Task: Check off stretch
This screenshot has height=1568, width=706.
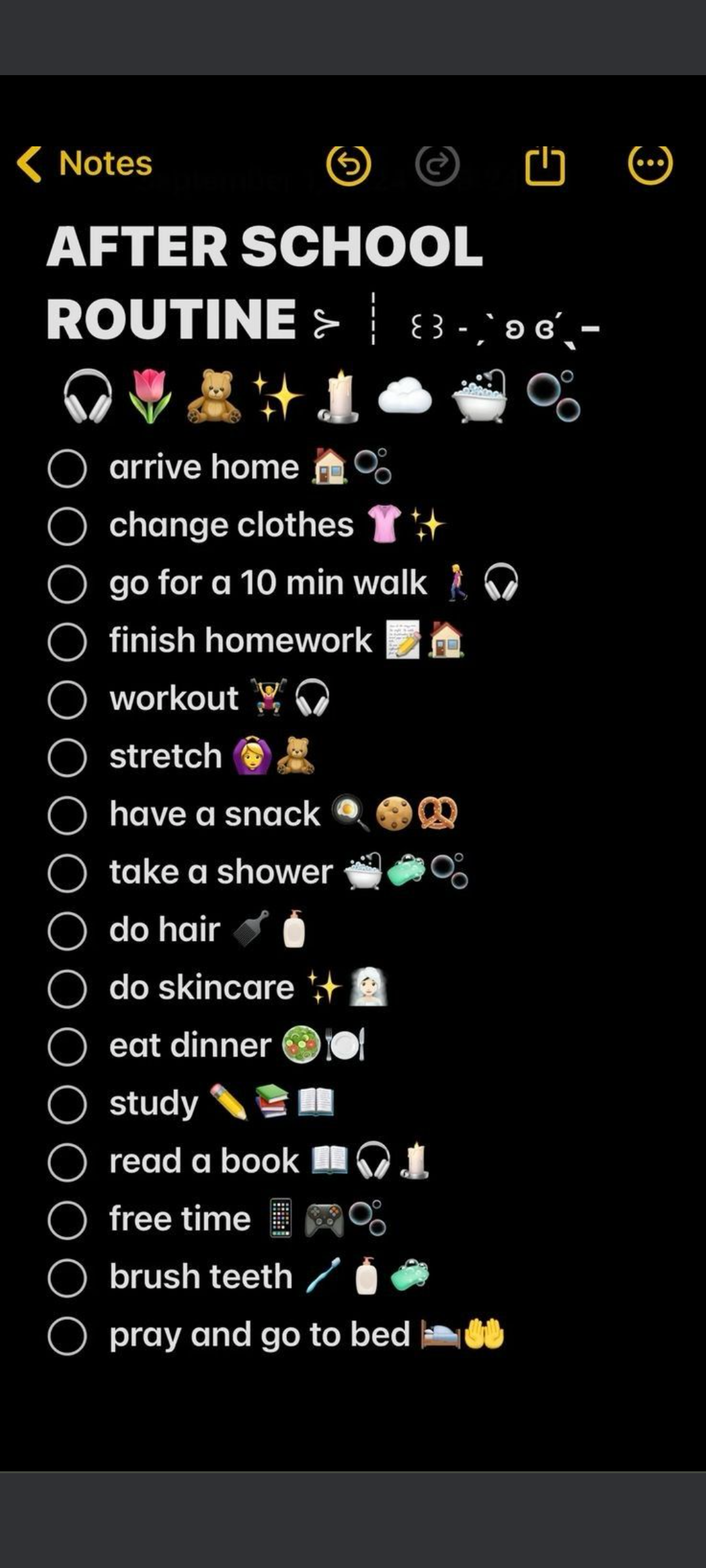Action: 67,757
